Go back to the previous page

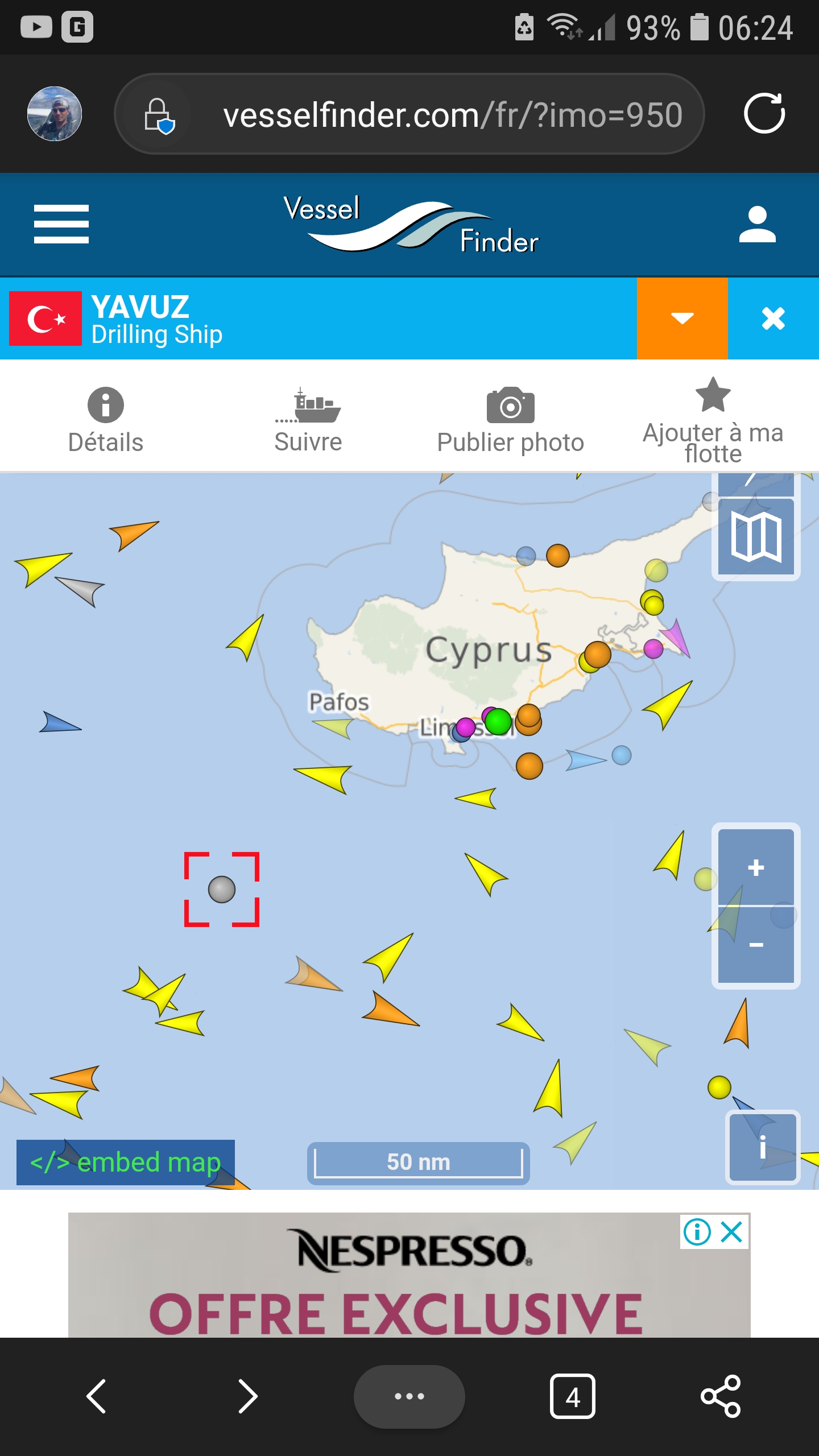coord(96,1396)
